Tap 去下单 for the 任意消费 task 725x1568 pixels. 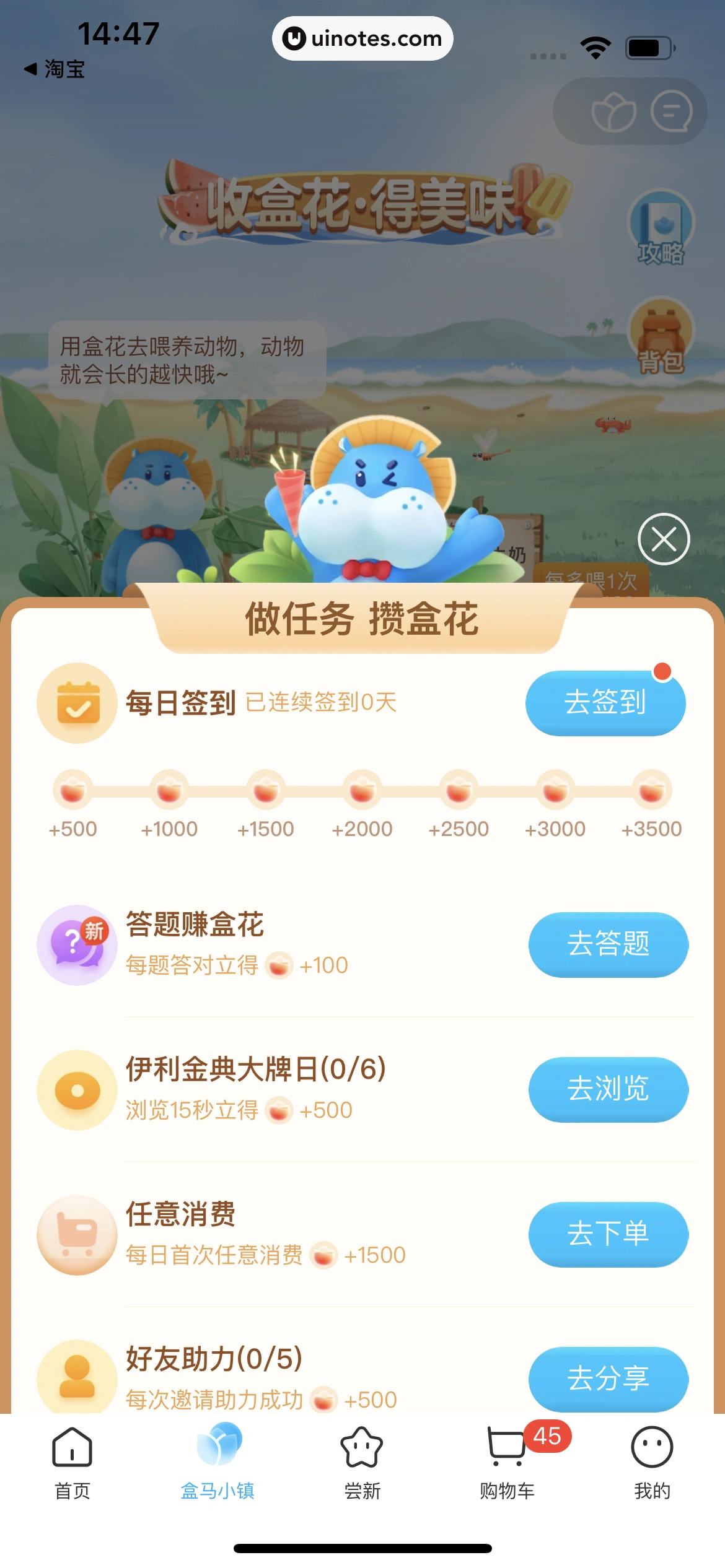[608, 1234]
